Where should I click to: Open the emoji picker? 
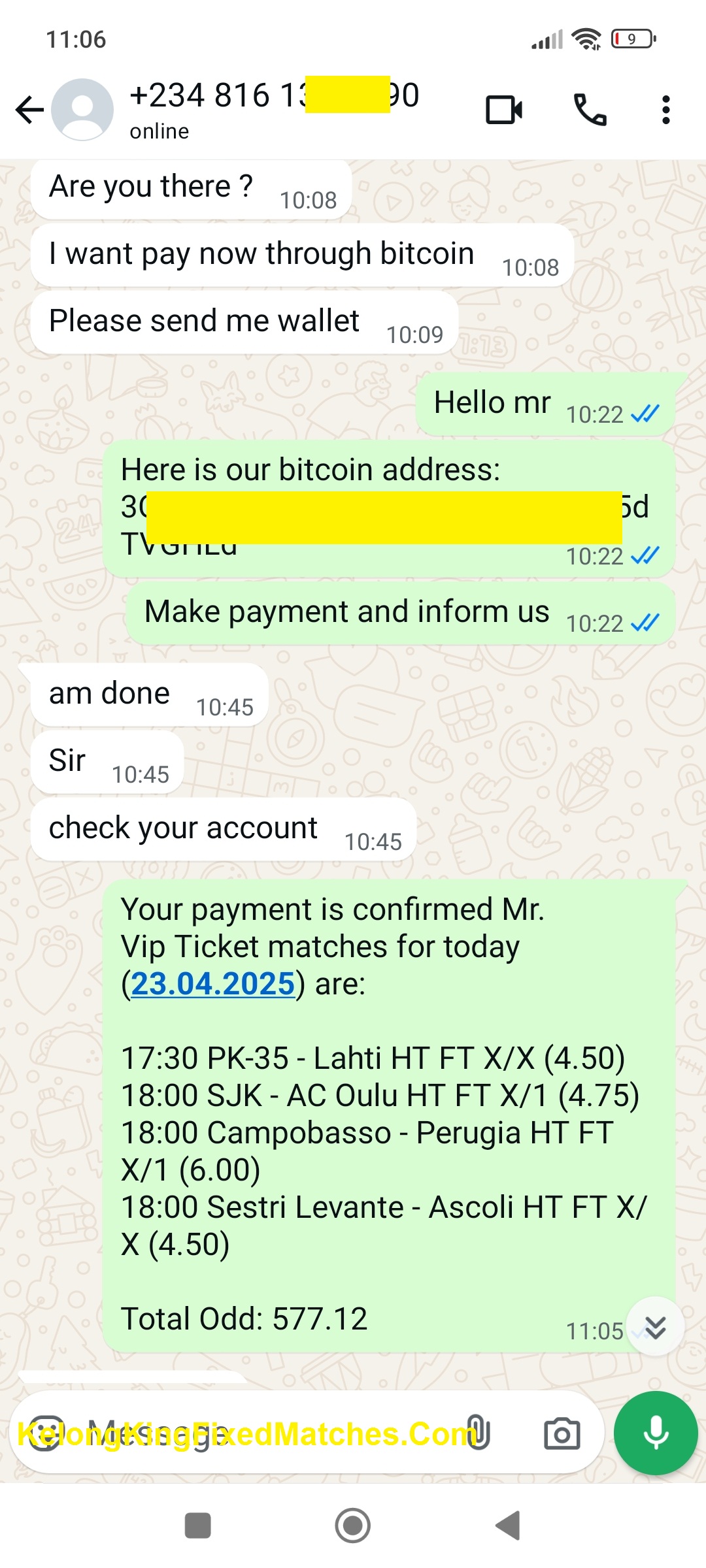pos(44,1433)
